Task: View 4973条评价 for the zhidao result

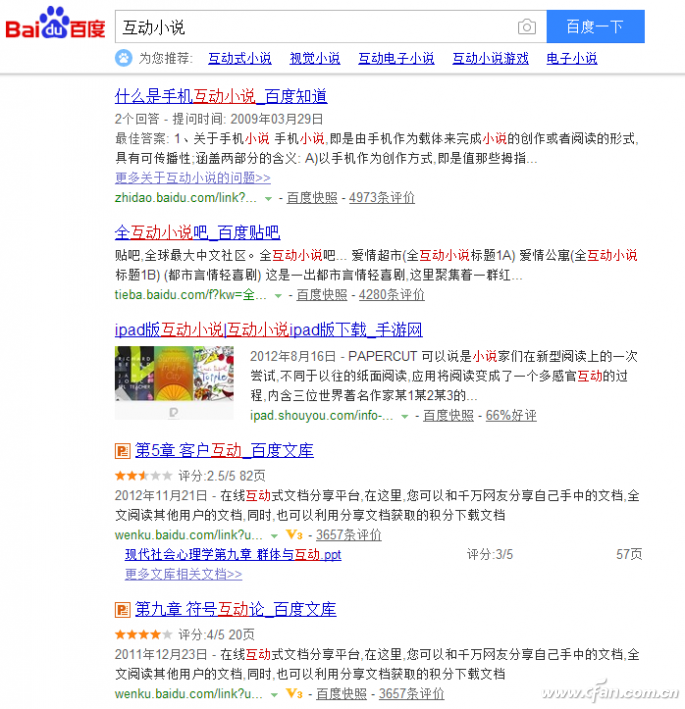Action: coord(381,198)
